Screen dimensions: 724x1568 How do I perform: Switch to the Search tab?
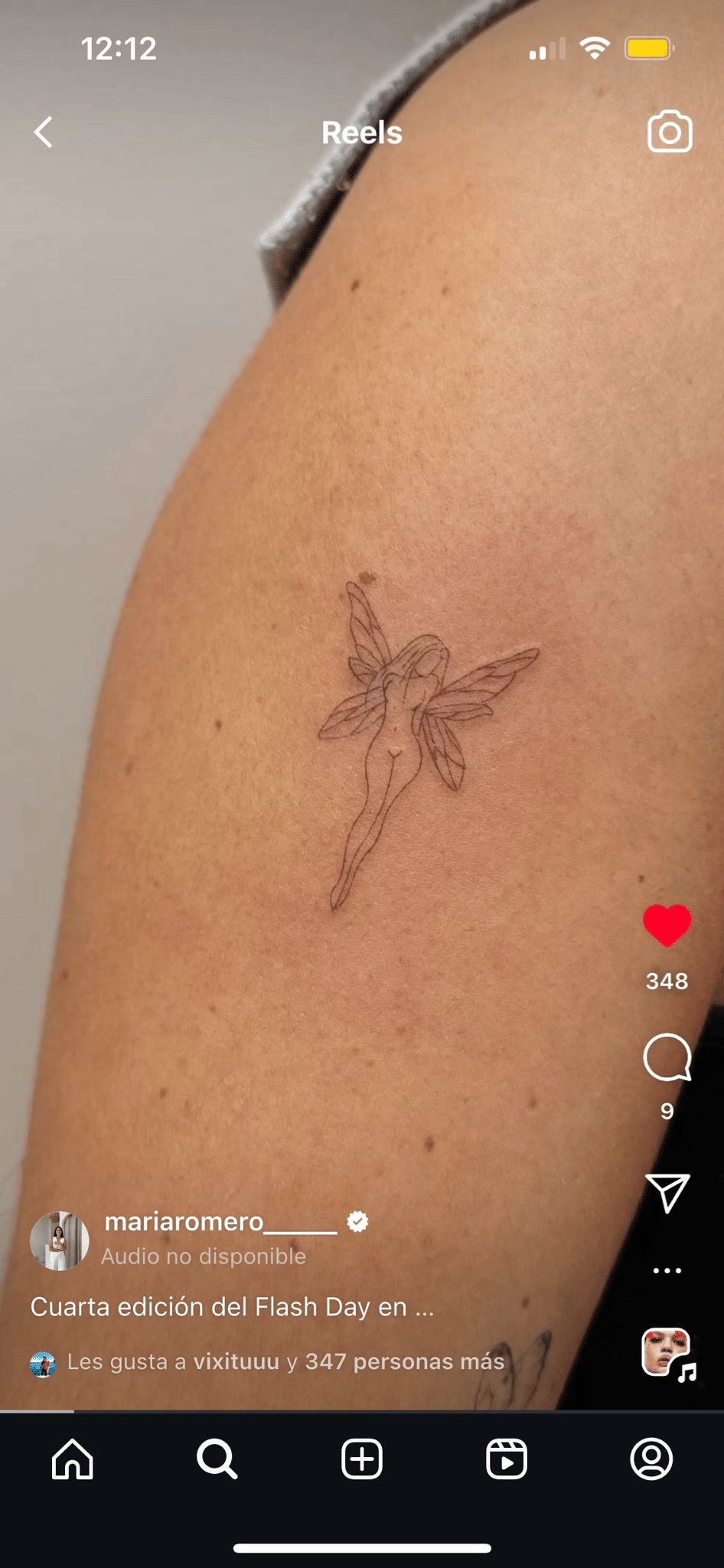coord(217,1459)
